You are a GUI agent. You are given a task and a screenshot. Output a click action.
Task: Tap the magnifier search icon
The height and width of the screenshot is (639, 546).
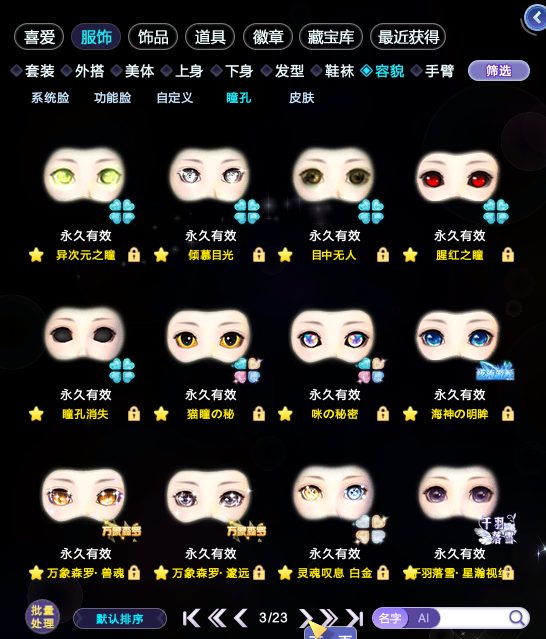(x=517, y=618)
